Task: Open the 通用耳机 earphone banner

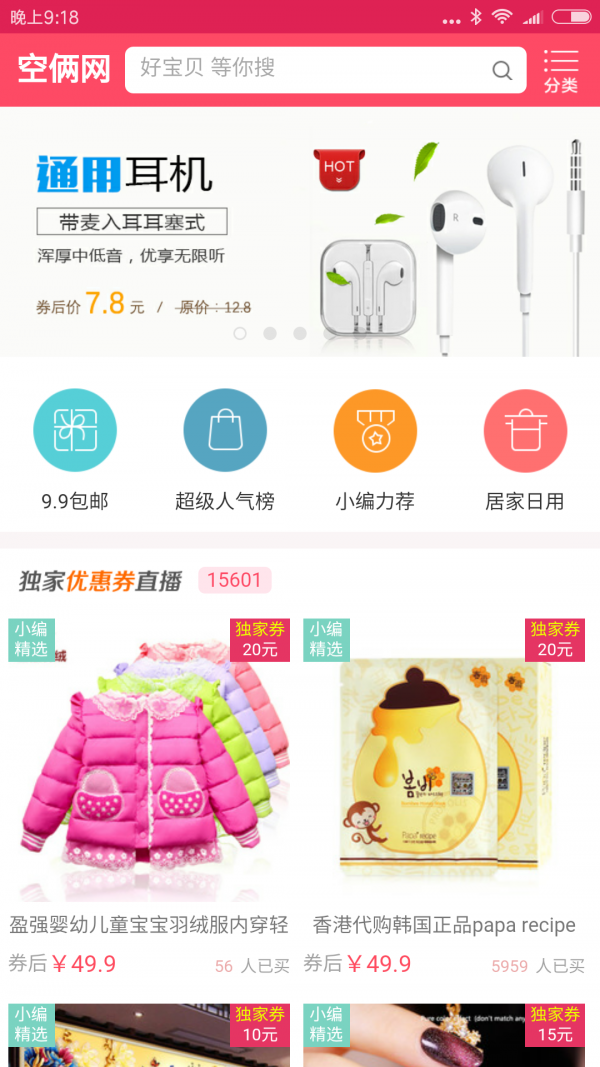Action: click(300, 230)
